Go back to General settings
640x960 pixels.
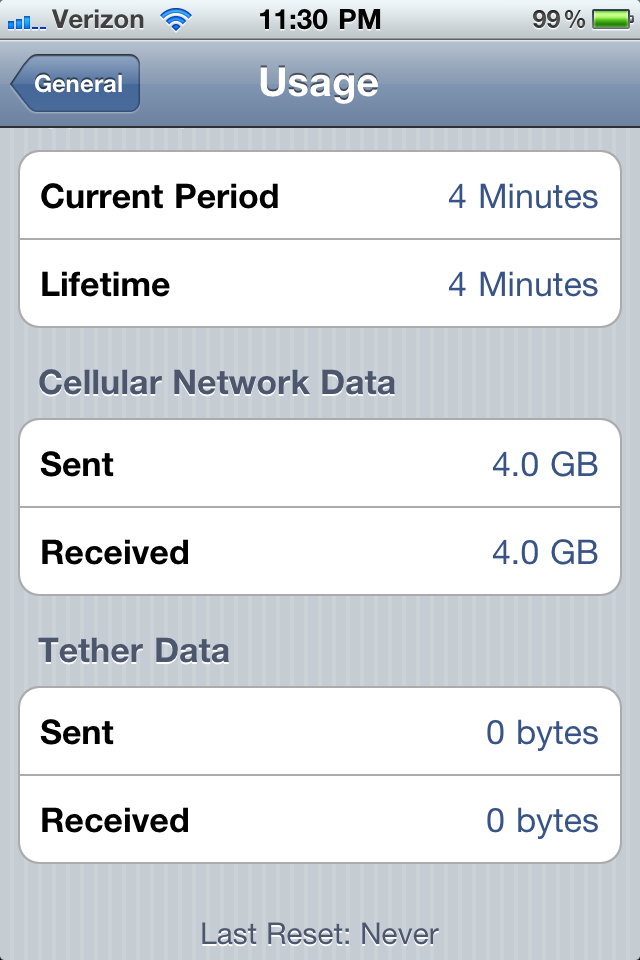tap(76, 84)
